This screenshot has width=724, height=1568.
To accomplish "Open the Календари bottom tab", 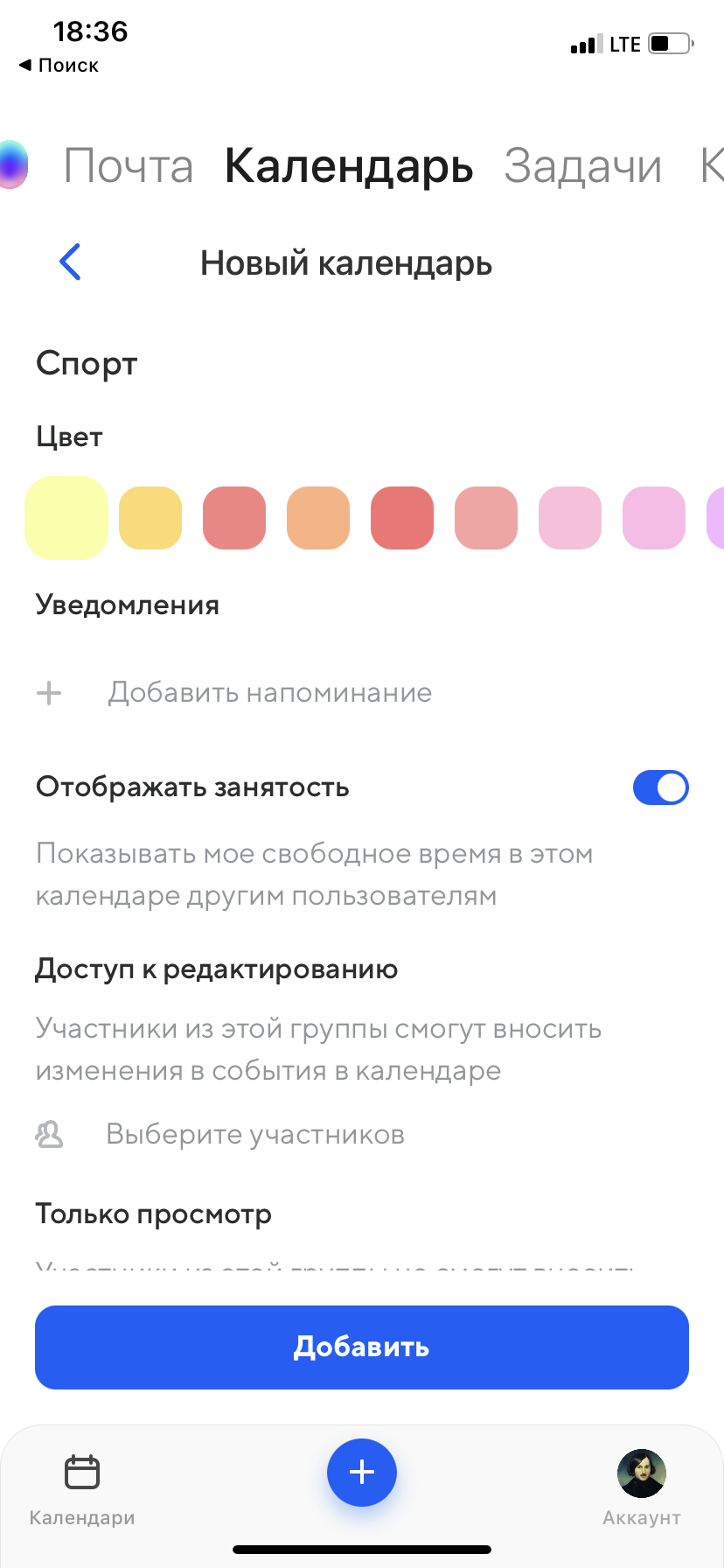I will pos(82,1491).
